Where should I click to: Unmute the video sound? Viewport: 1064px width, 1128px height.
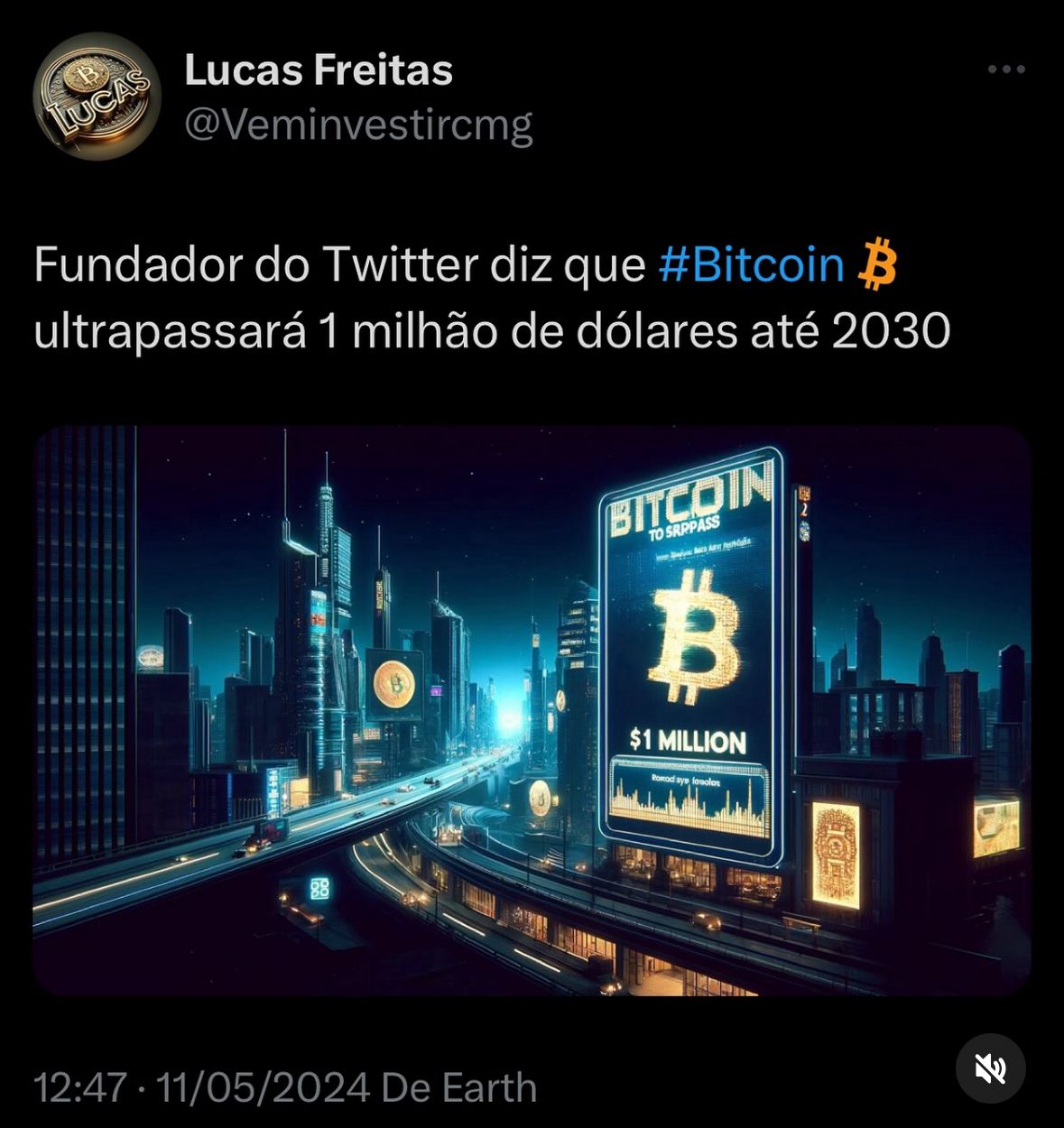pyautogui.click(x=990, y=1068)
